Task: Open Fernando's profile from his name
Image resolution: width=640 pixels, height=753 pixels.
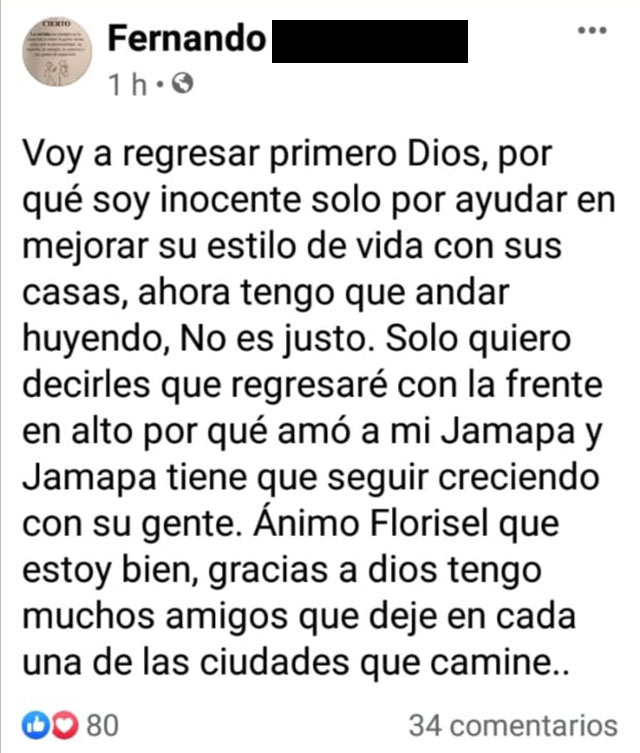Action: (x=186, y=39)
